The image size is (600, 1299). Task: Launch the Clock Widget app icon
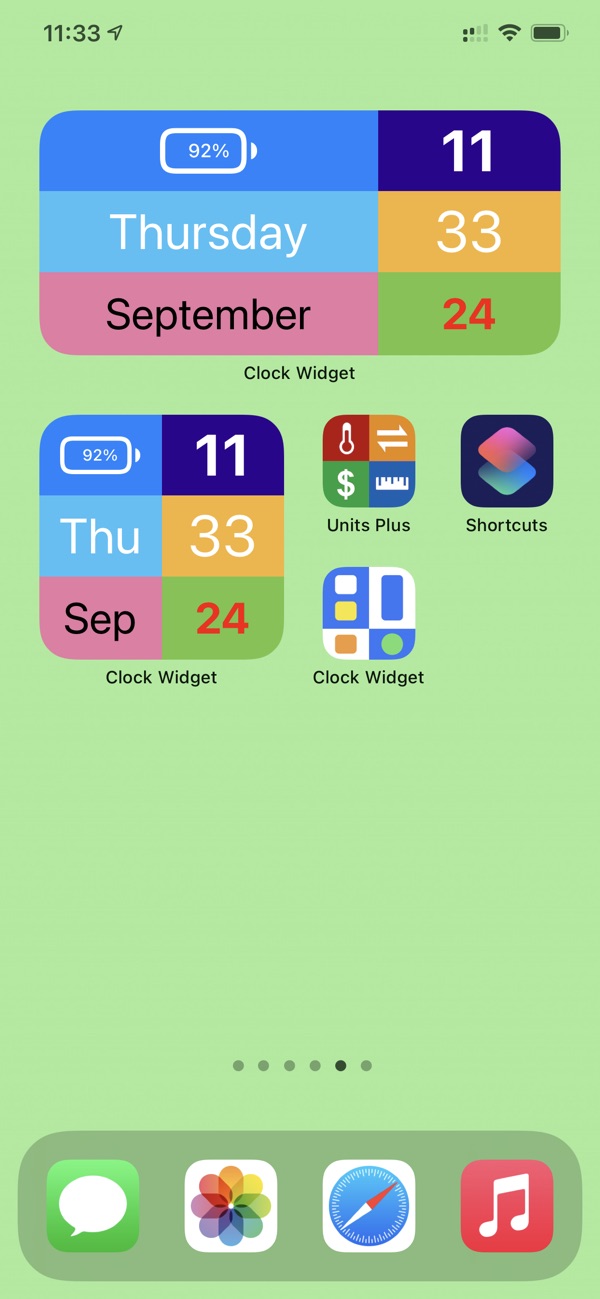[x=368, y=613]
